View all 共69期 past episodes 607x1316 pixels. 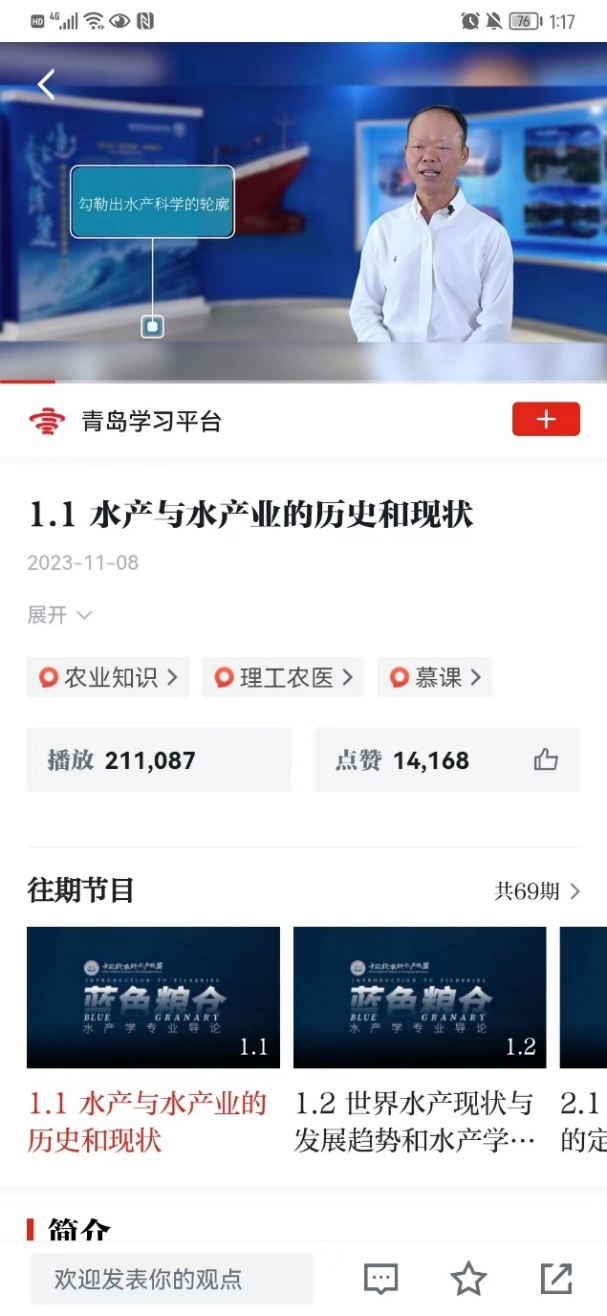537,891
